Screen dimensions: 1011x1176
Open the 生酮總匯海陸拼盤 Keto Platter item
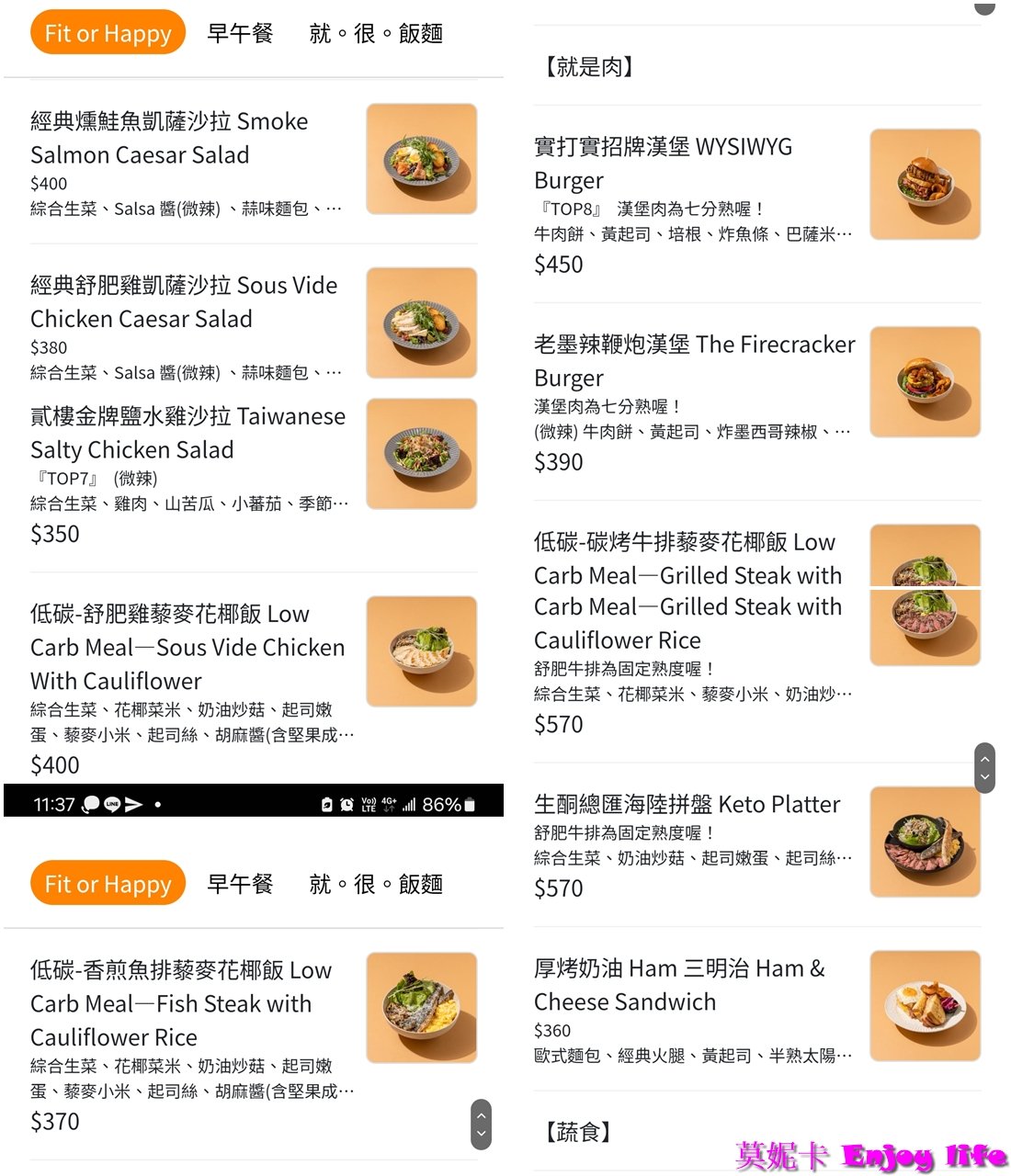(x=687, y=805)
